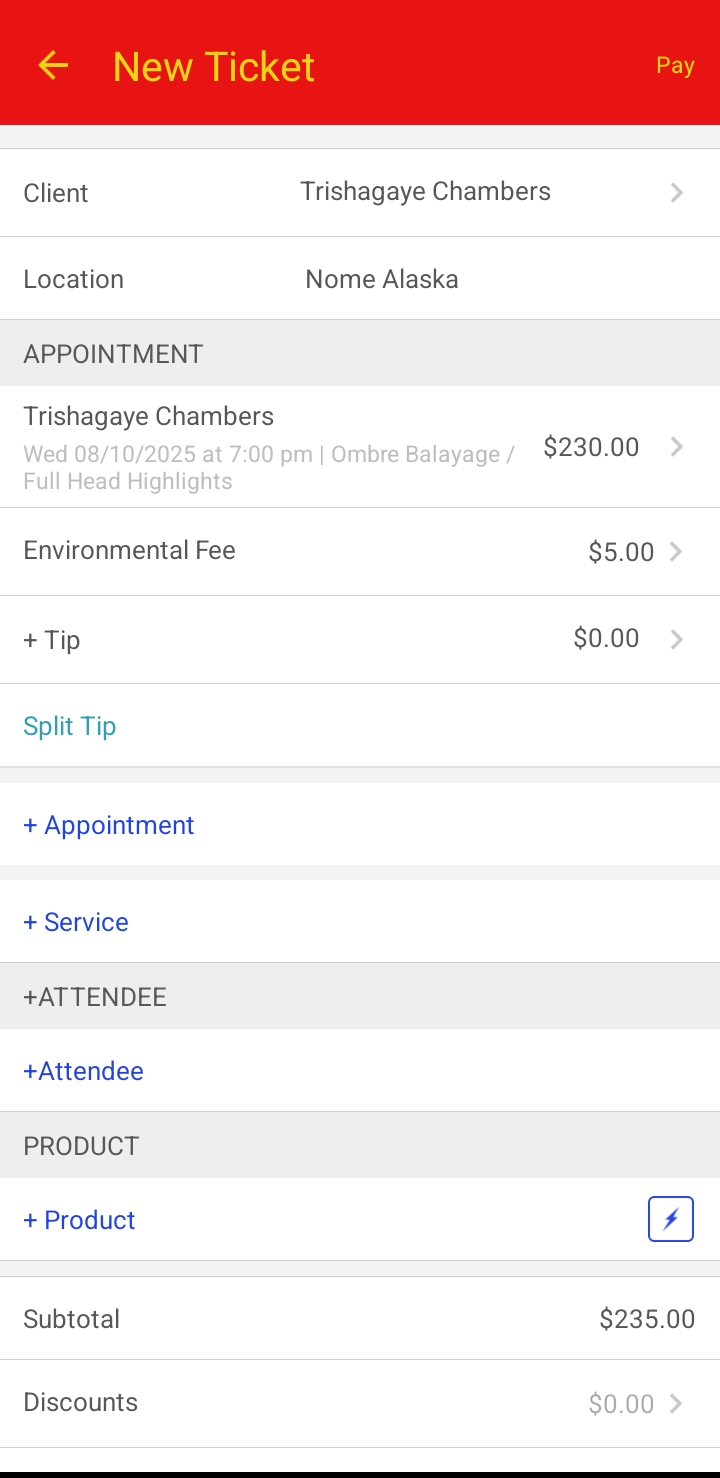Add a tip to the ticket
The width and height of the screenshot is (720, 1478).
point(360,639)
